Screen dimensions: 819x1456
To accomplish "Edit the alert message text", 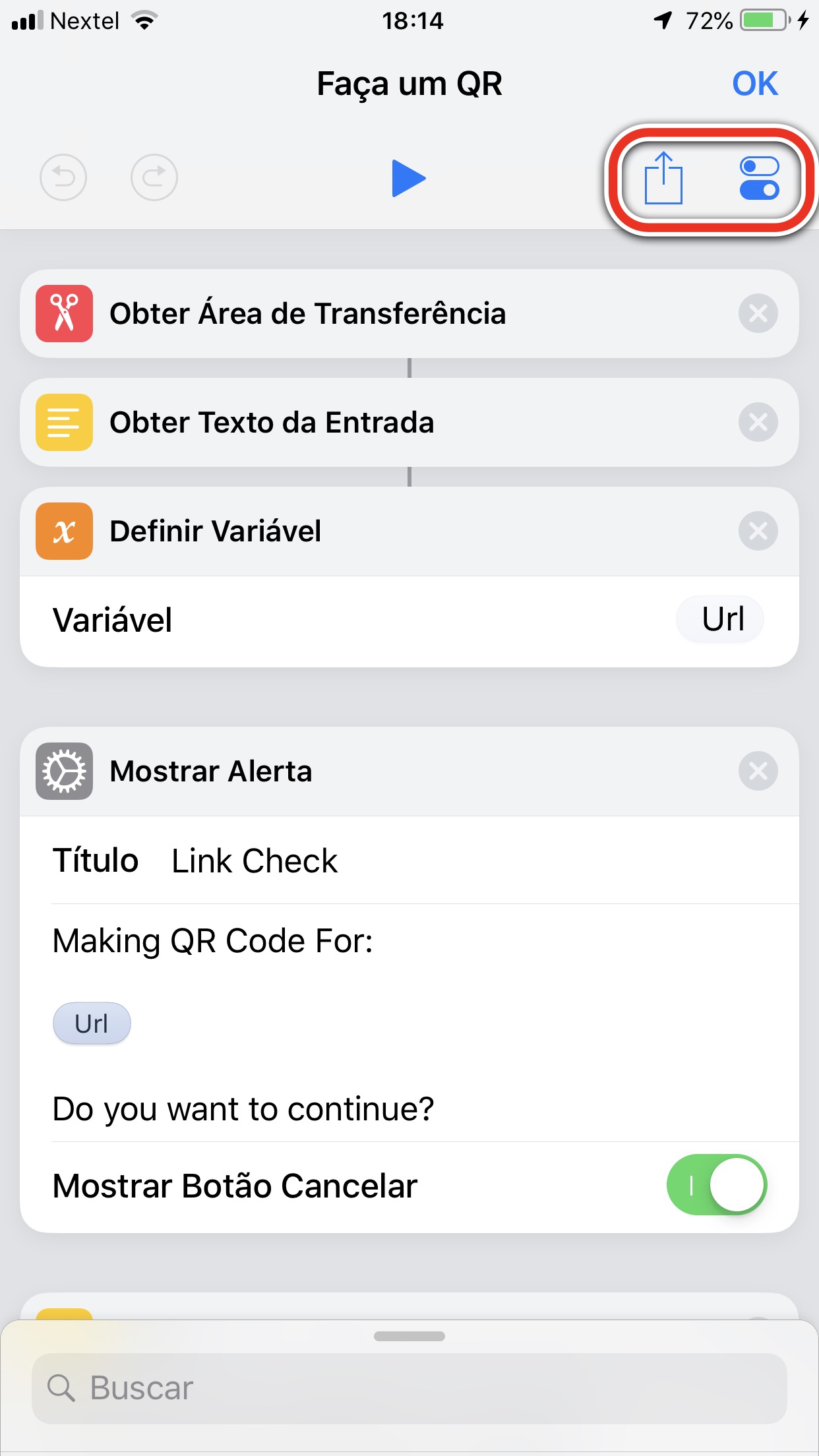I will coord(409,1023).
